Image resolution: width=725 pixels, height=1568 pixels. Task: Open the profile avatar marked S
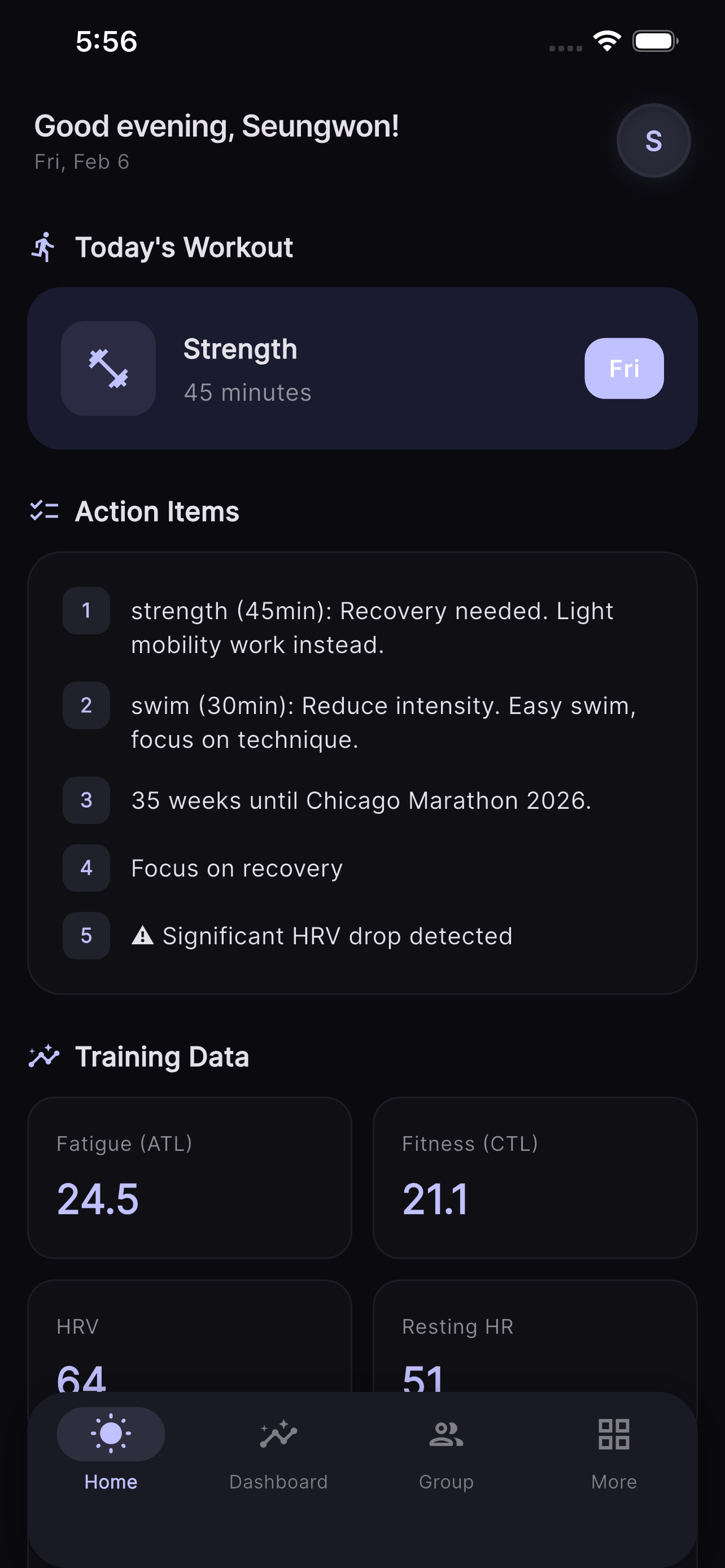click(x=653, y=140)
